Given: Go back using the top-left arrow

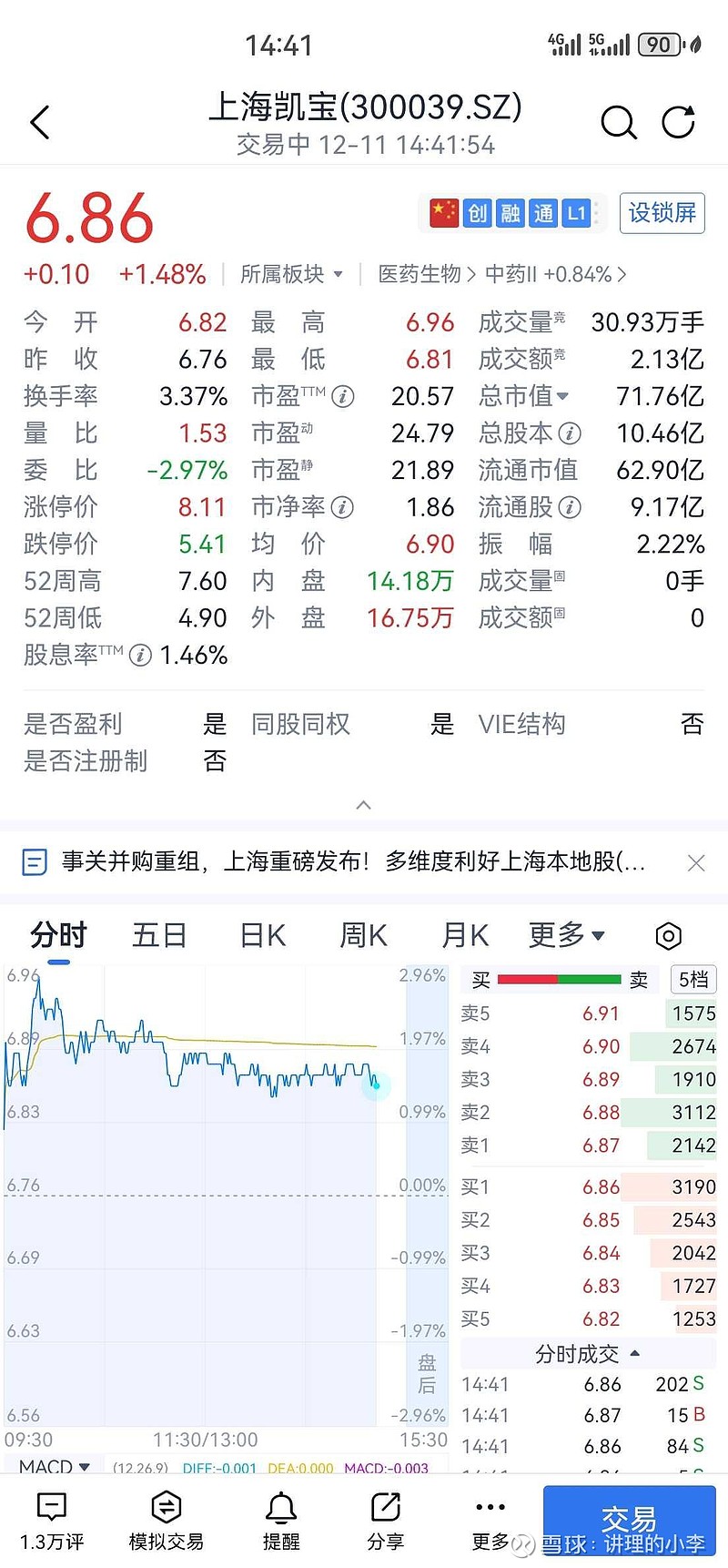Looking at the screenshot, I should pos(39,123).
